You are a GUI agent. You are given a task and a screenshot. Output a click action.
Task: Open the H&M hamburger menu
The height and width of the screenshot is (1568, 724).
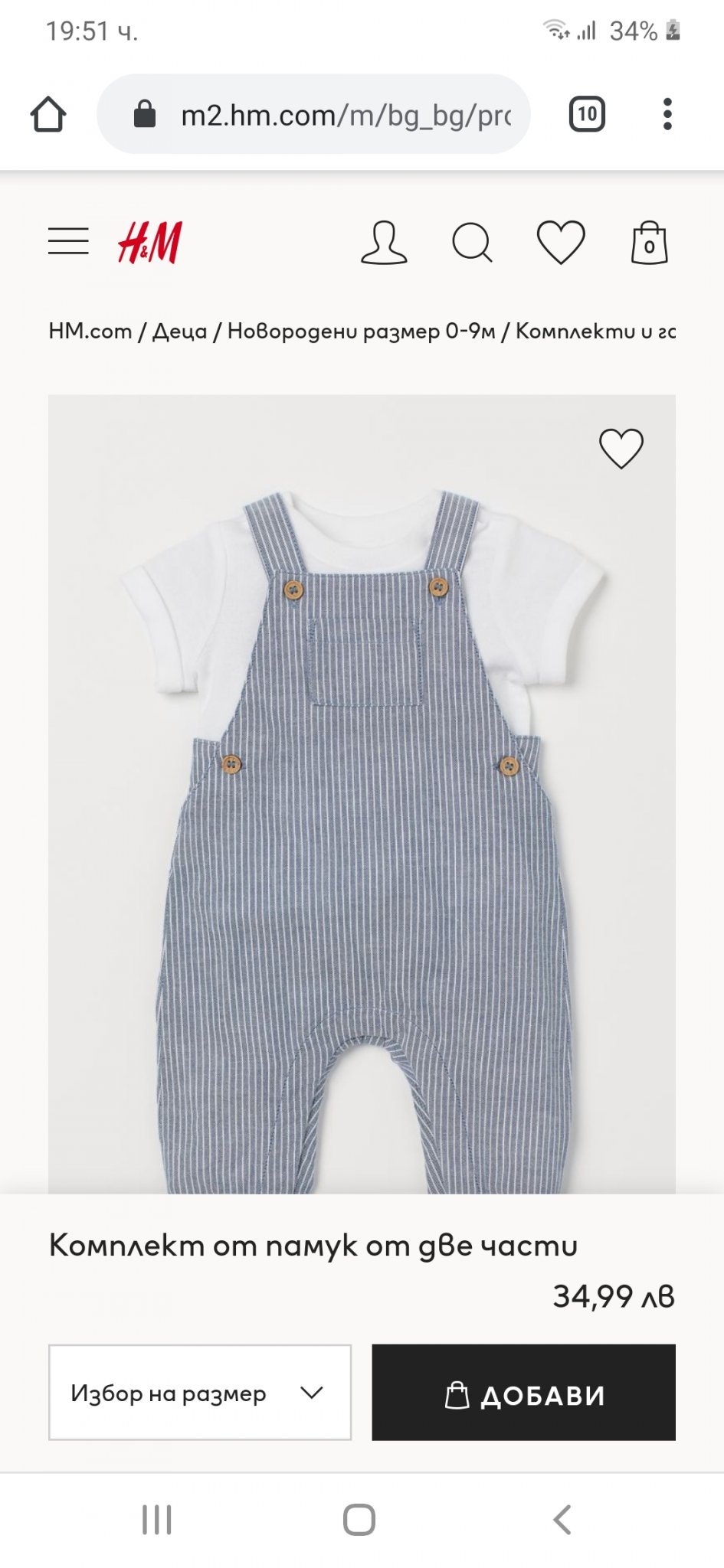coord(68,241)
